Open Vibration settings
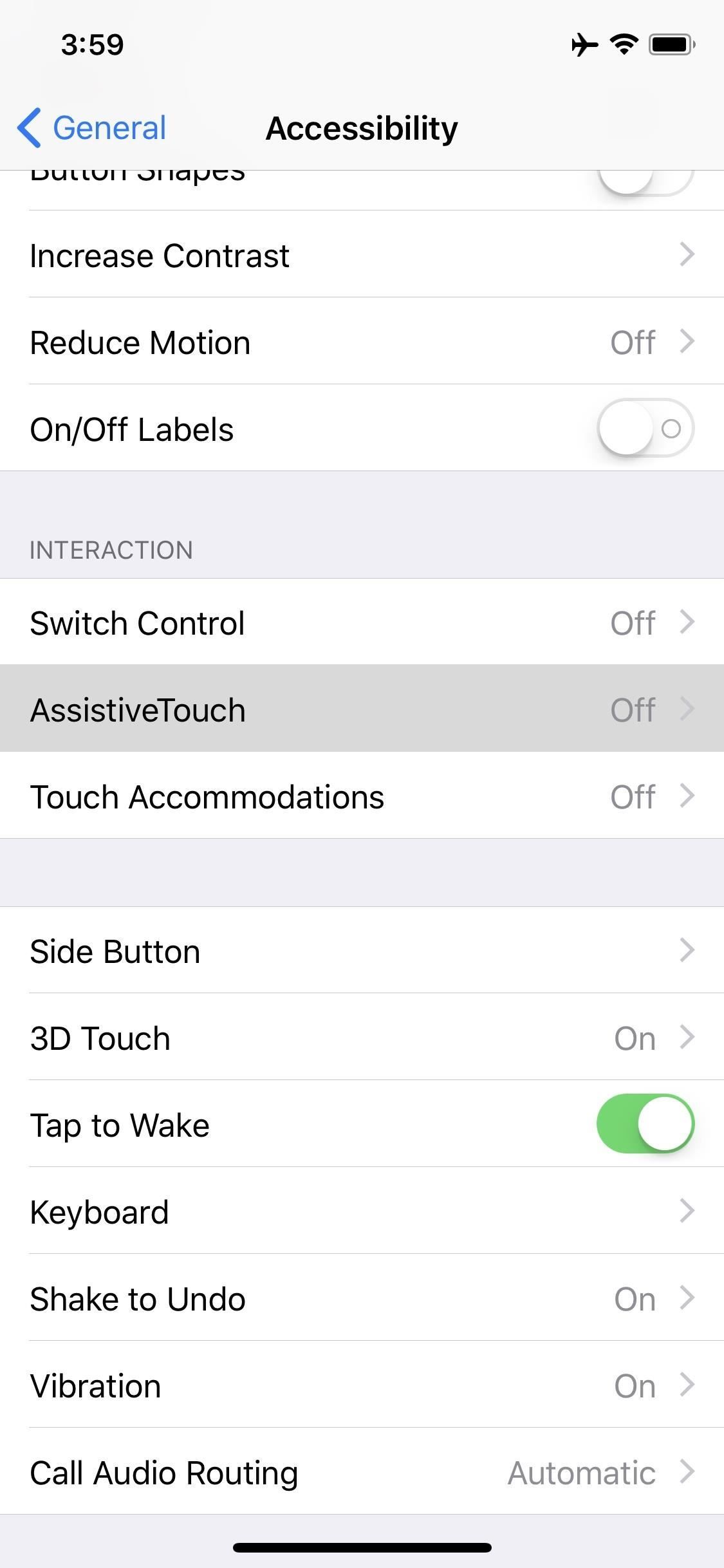 [362, 1385]
